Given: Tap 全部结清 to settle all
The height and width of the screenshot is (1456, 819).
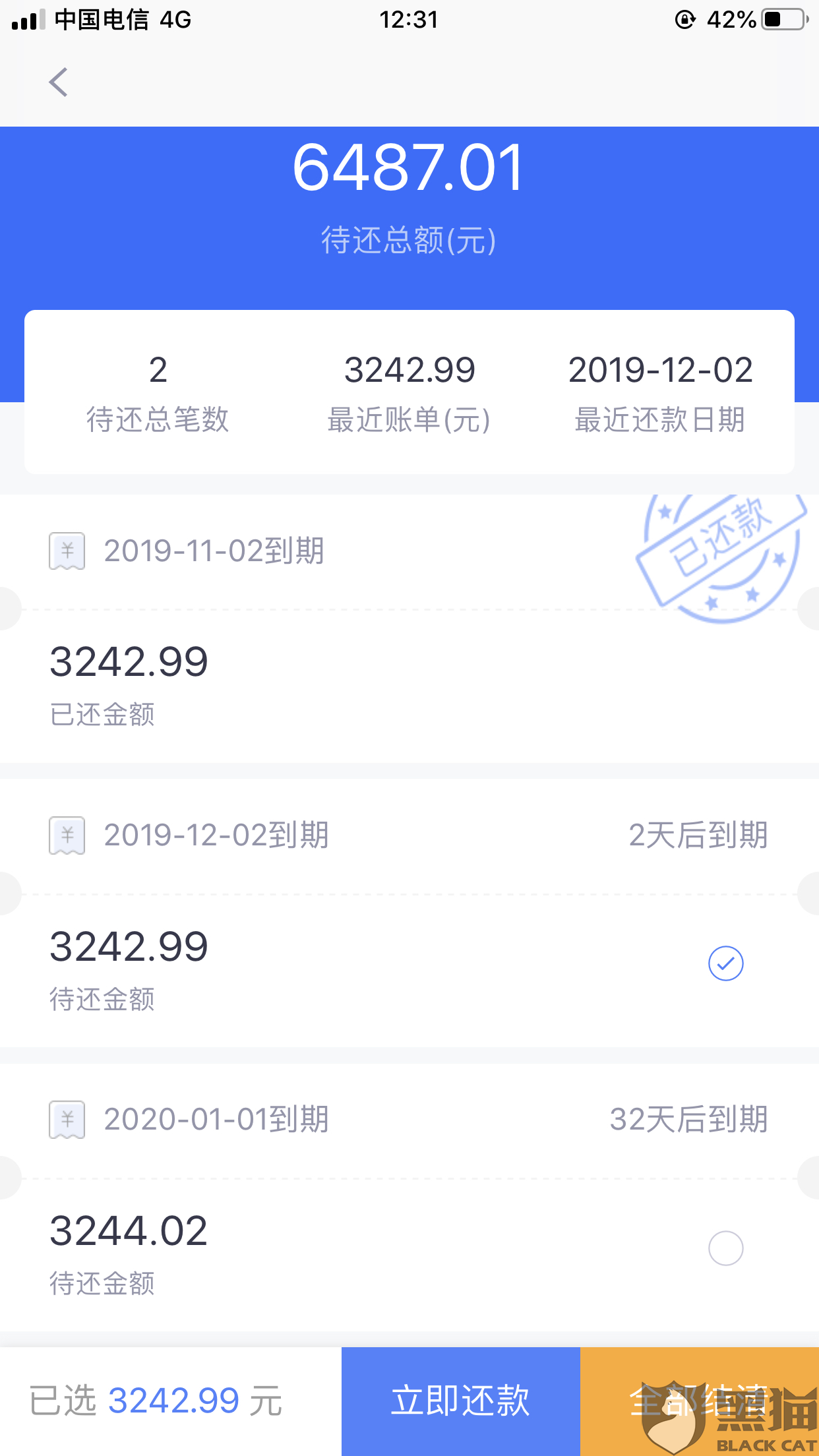Looking at the screenshot, I should click(x=699, y=1401).
